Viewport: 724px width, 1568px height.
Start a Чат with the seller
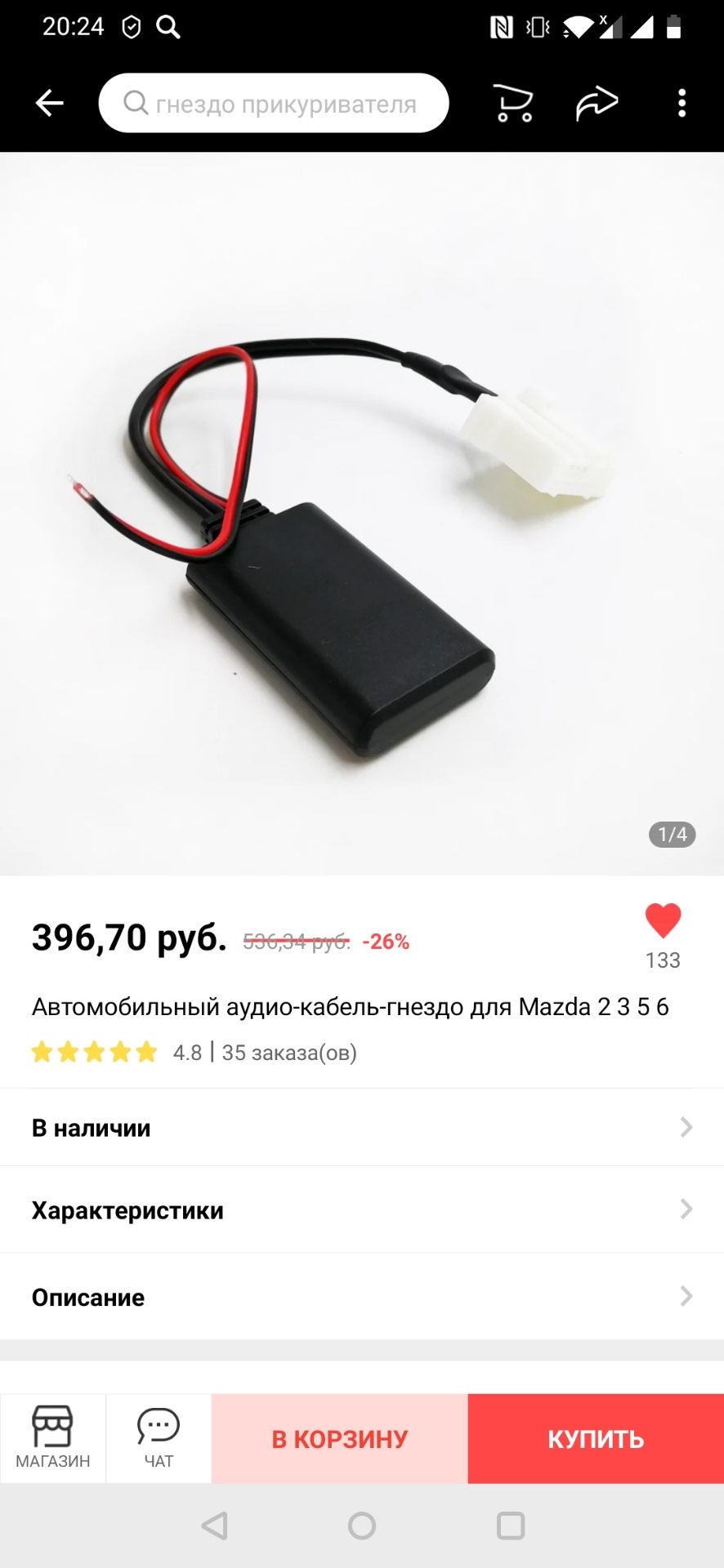point(159,1439)
